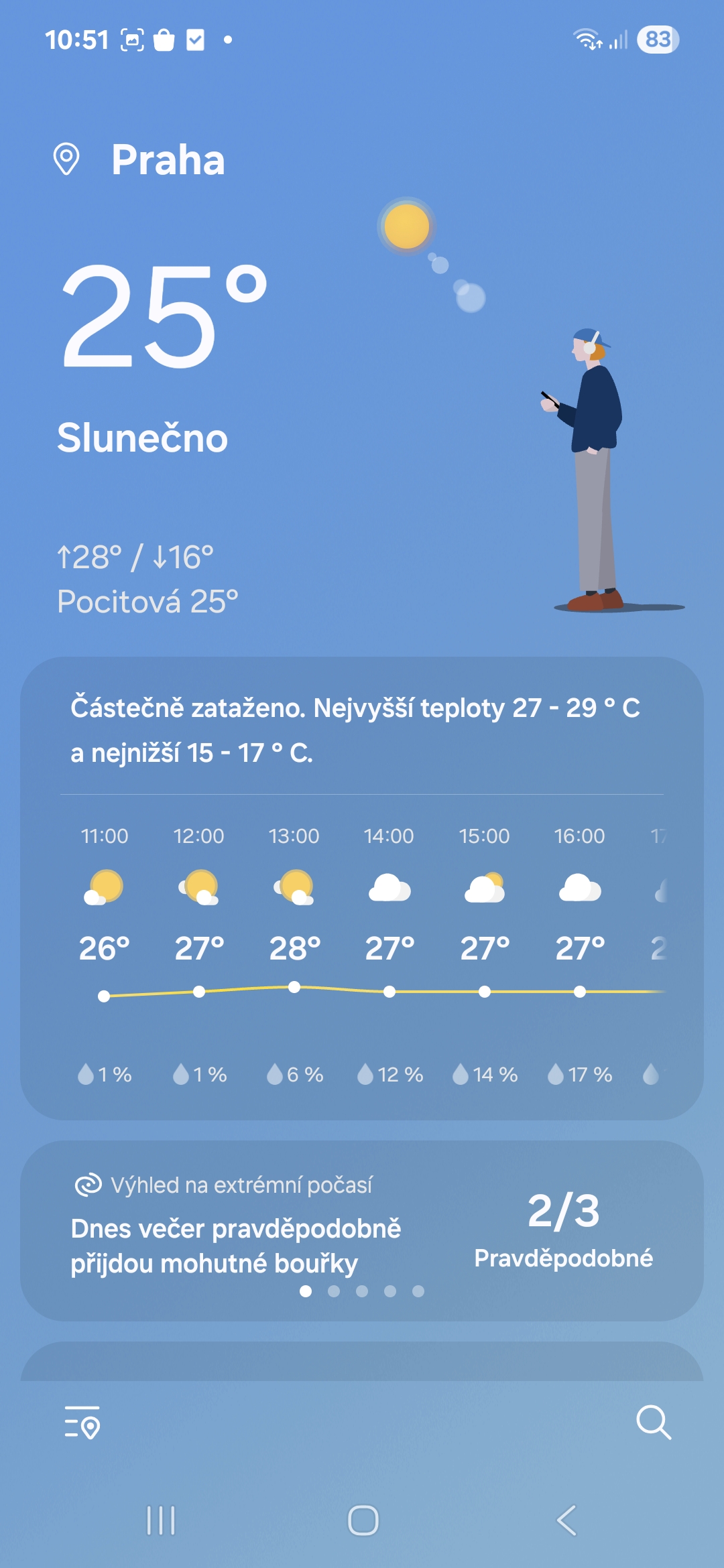Open recent apps from the navigation bar
This screenshot has width=724, height=1568.
(161, 1520)
